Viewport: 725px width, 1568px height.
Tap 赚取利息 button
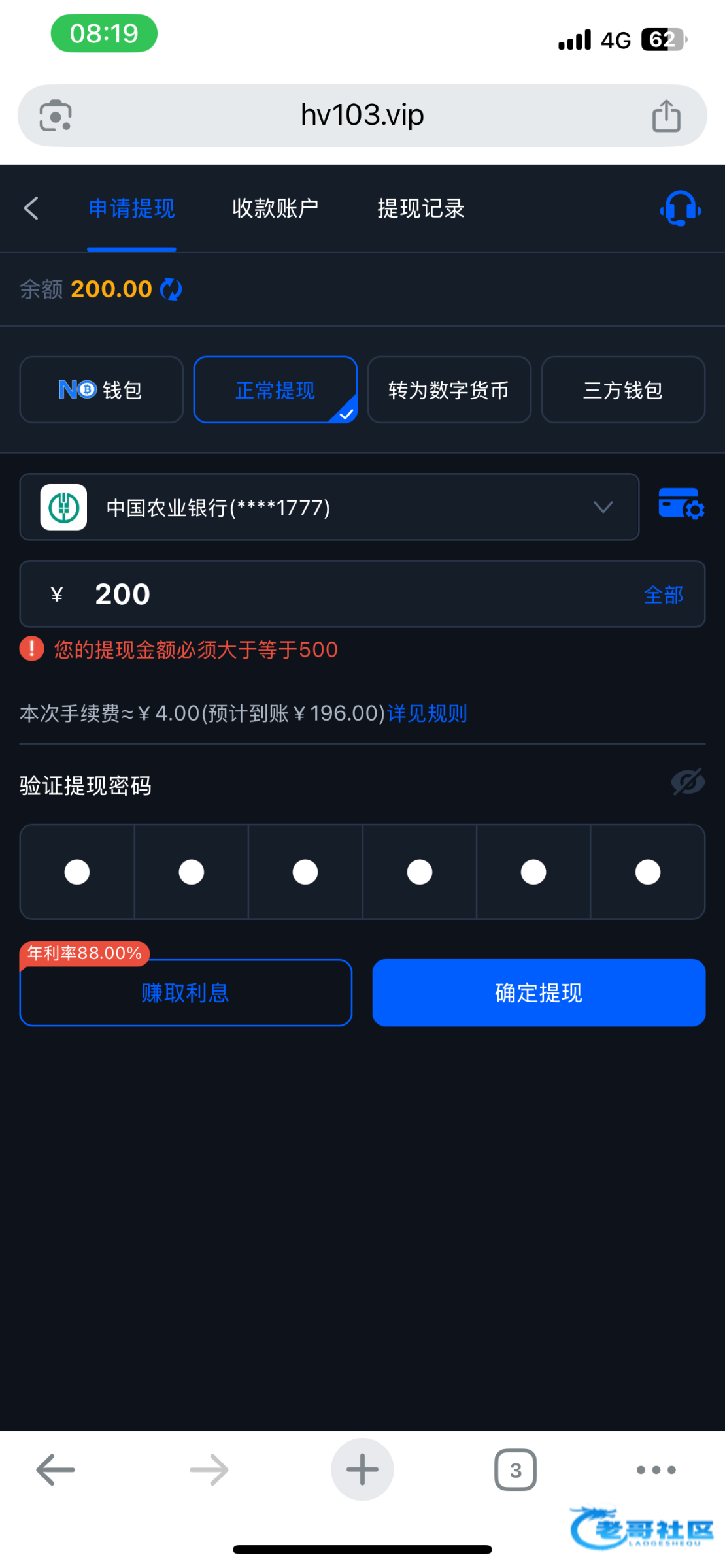186,992
